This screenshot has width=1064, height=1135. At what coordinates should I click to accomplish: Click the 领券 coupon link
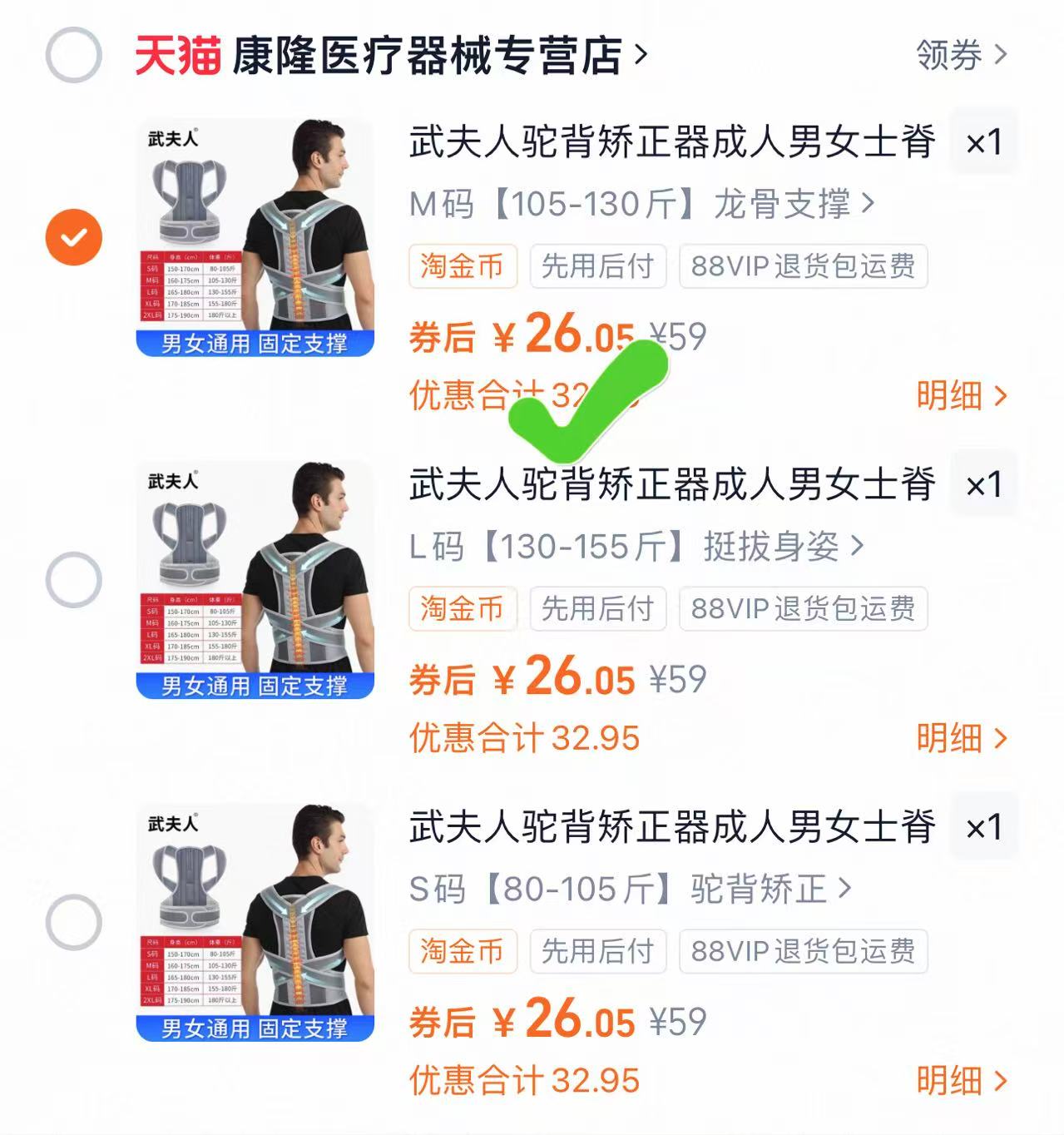tap(953, 54)
